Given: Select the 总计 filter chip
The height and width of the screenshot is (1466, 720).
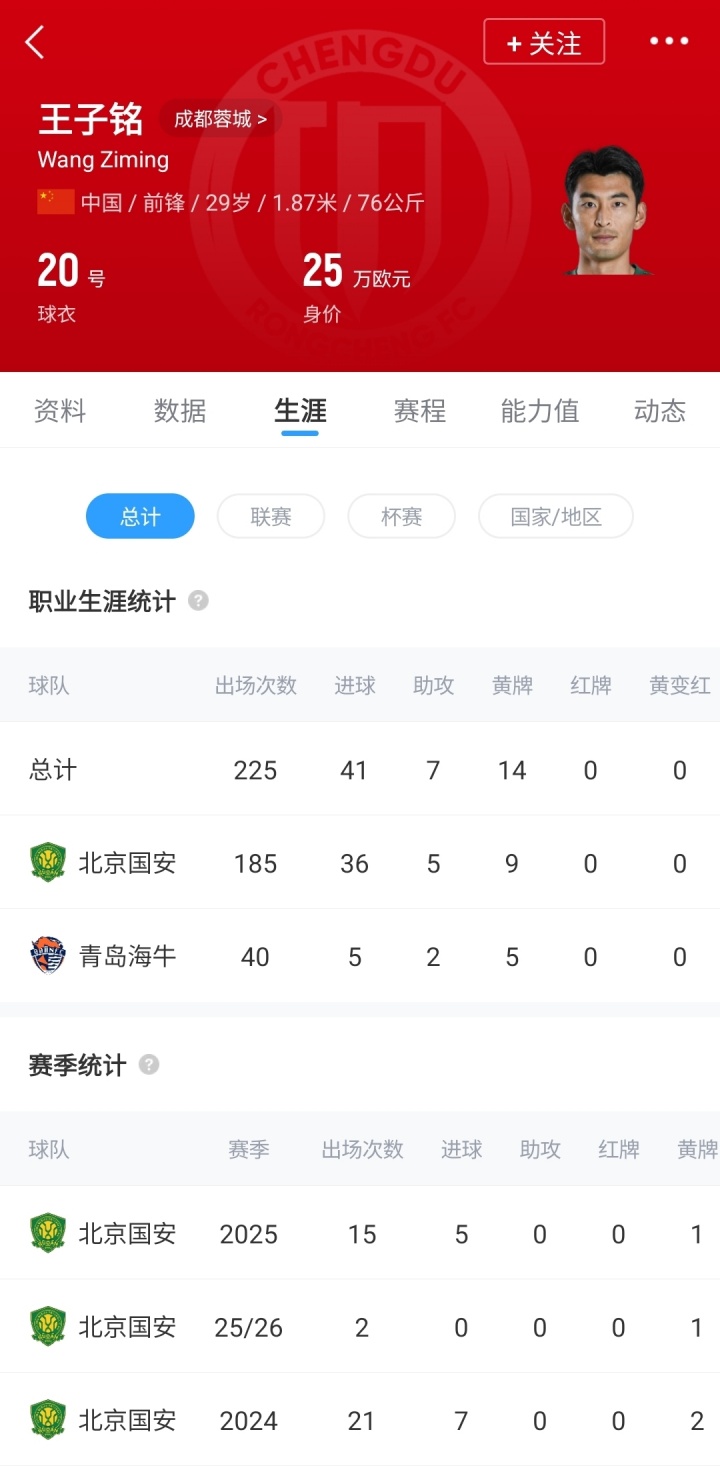Looking at the screenshot, I should tap(140, 517).
